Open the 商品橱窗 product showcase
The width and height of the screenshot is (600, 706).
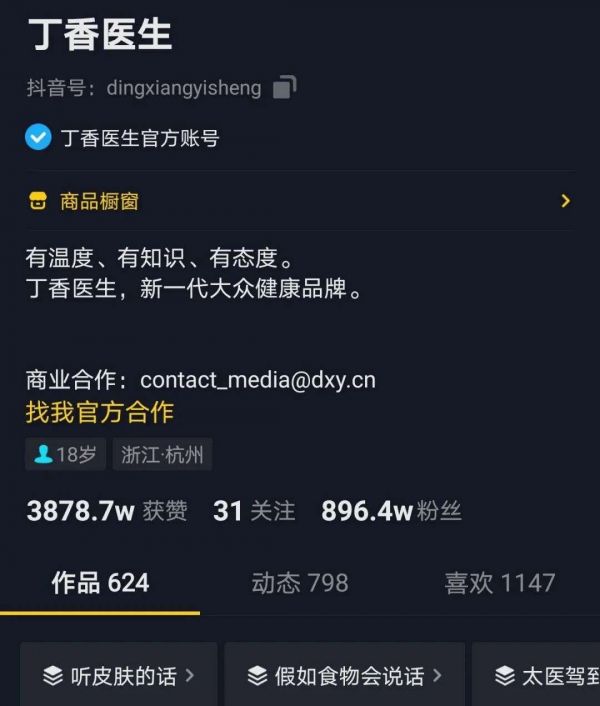click(300, 201)
